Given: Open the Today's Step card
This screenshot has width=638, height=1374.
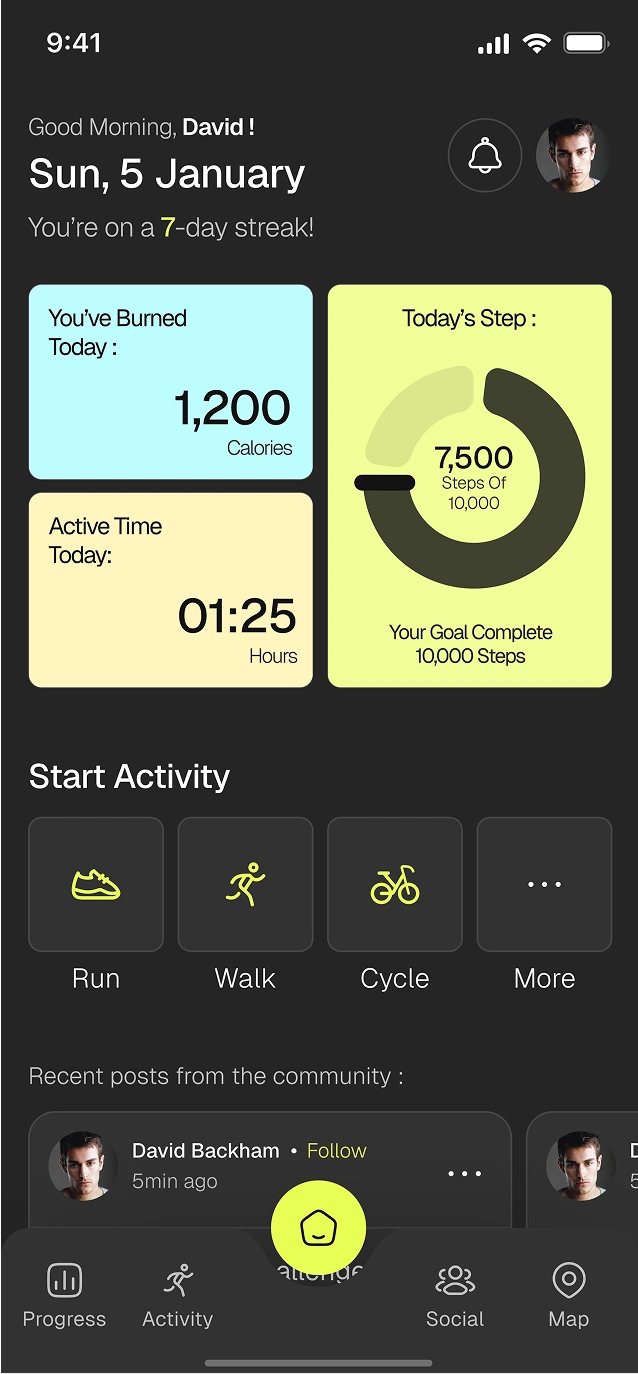Looking at the screenshot, I should (470, 486).
